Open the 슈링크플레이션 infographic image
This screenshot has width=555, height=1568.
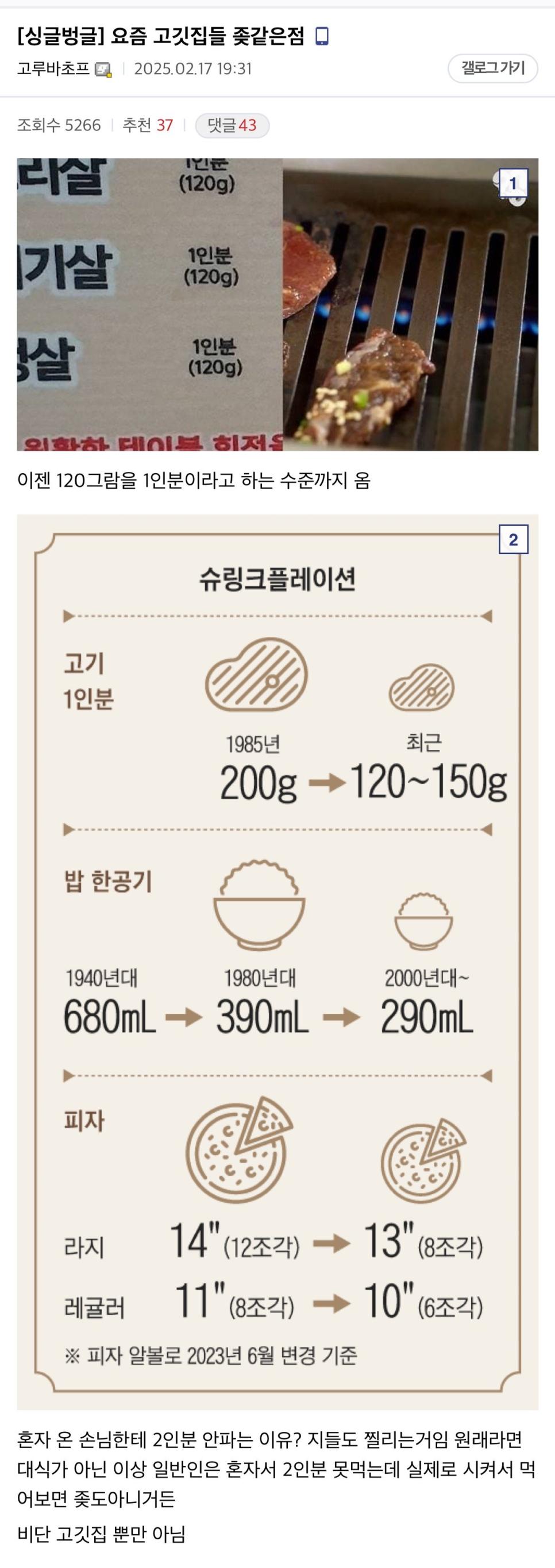click(x=277, y=962)
